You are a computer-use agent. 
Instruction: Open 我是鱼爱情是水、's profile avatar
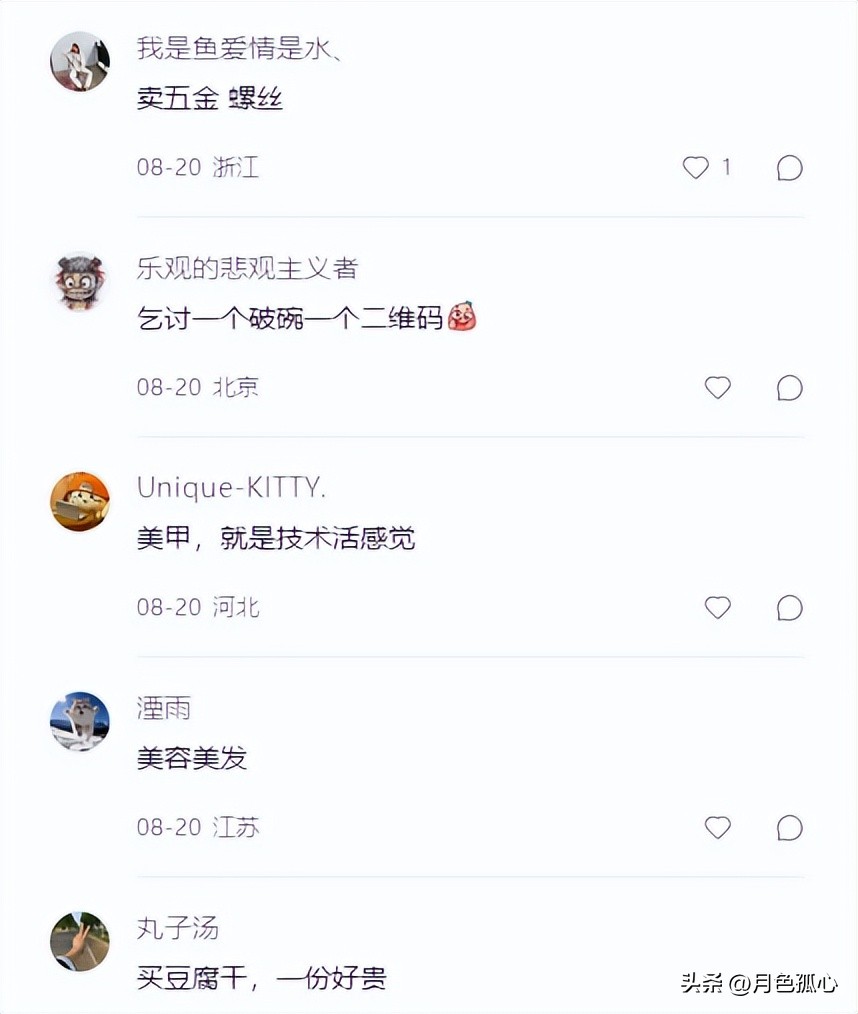(x=80, y=62)
